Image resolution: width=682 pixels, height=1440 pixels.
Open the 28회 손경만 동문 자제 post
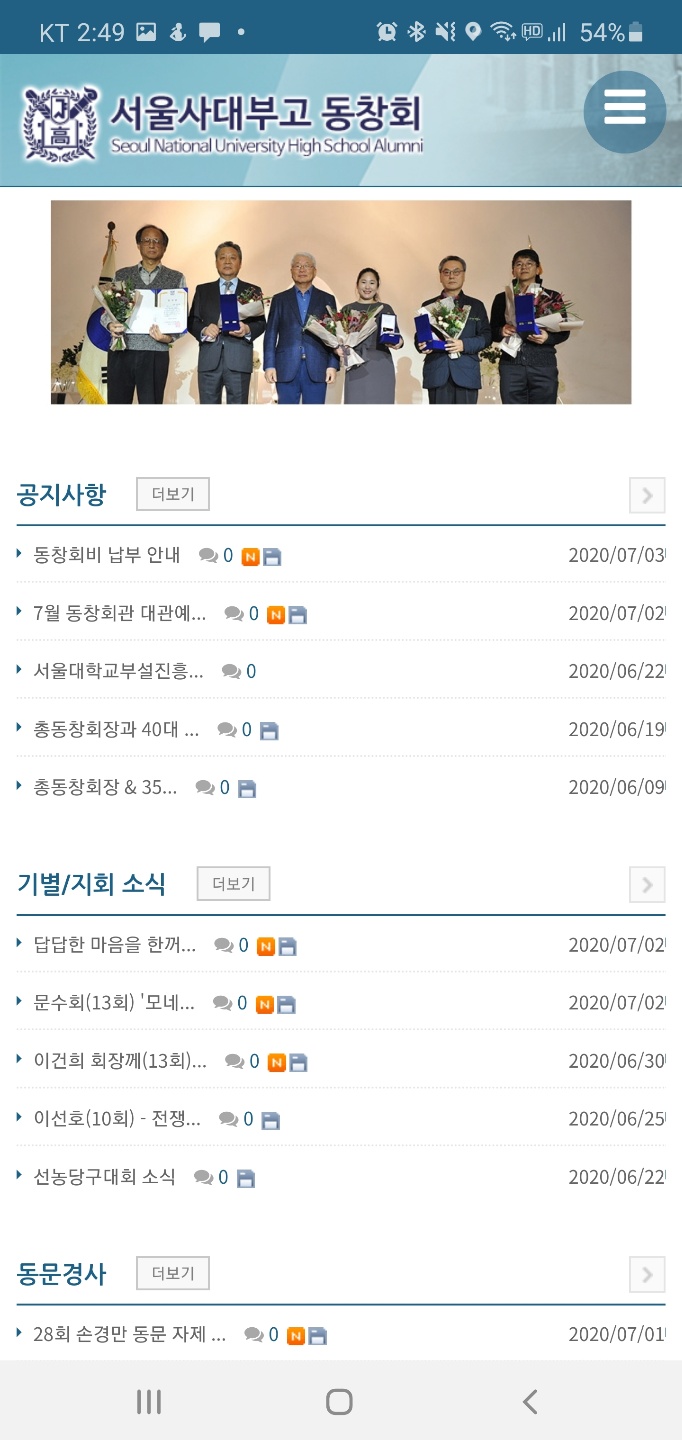(129, 1334)
